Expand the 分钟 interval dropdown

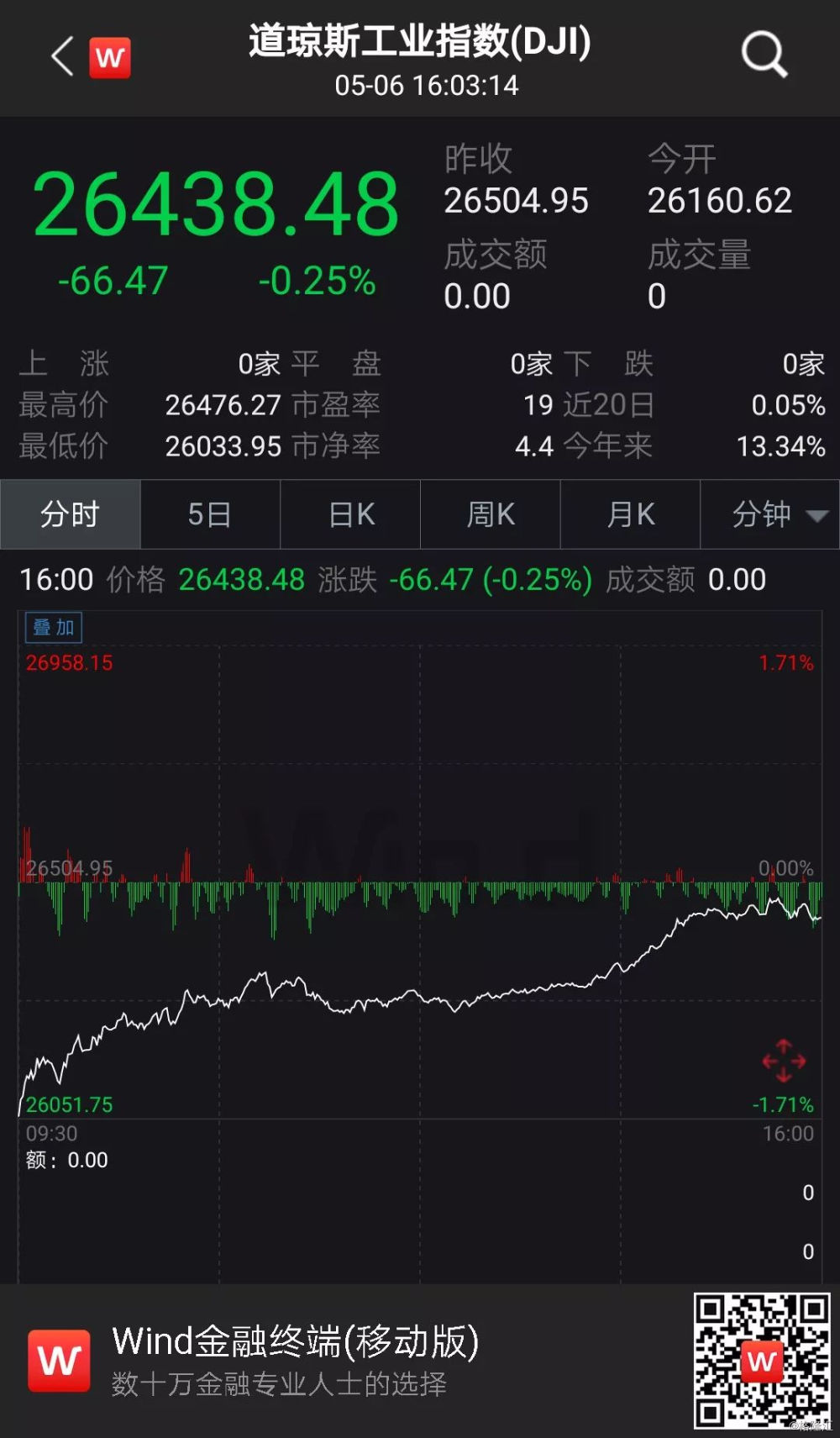pos(770,514)
